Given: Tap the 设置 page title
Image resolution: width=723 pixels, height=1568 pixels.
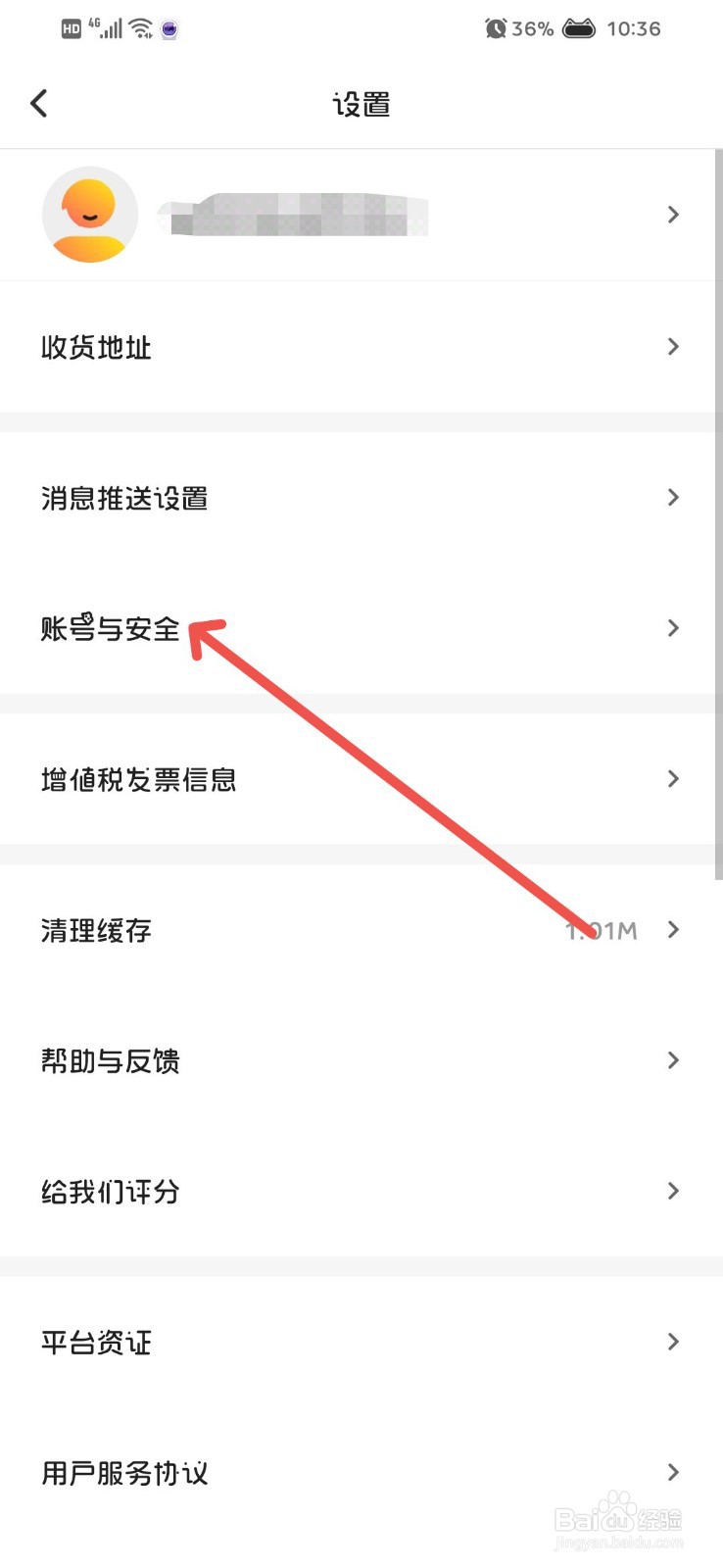Looking at the screenshot, I should coord(361,103).
